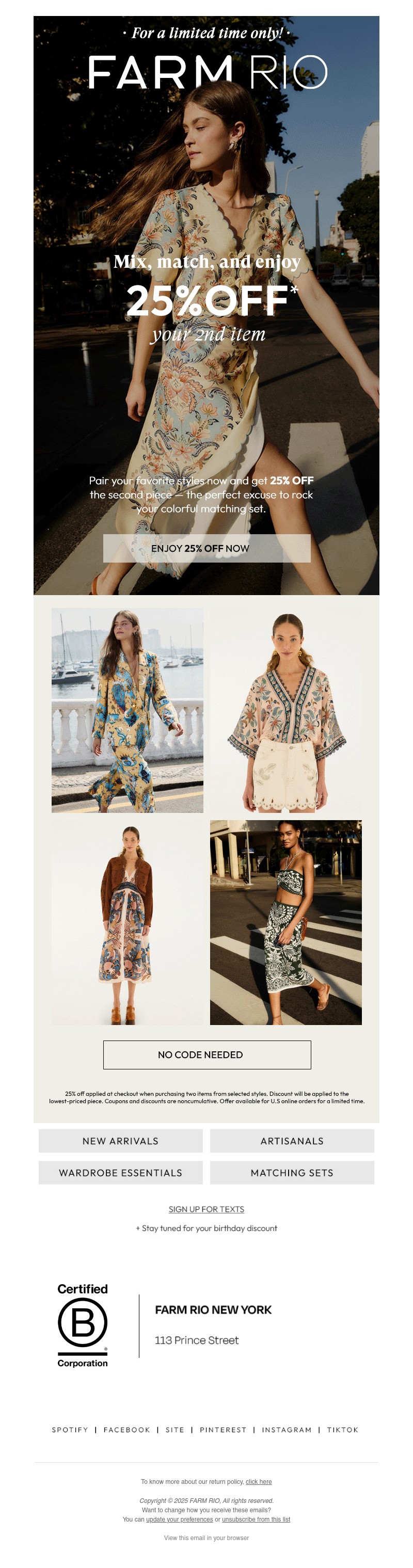Choose "update your preferences" link
Image resolution: width=413 pixels, height=1568 pixels.
click(180, 1519)
